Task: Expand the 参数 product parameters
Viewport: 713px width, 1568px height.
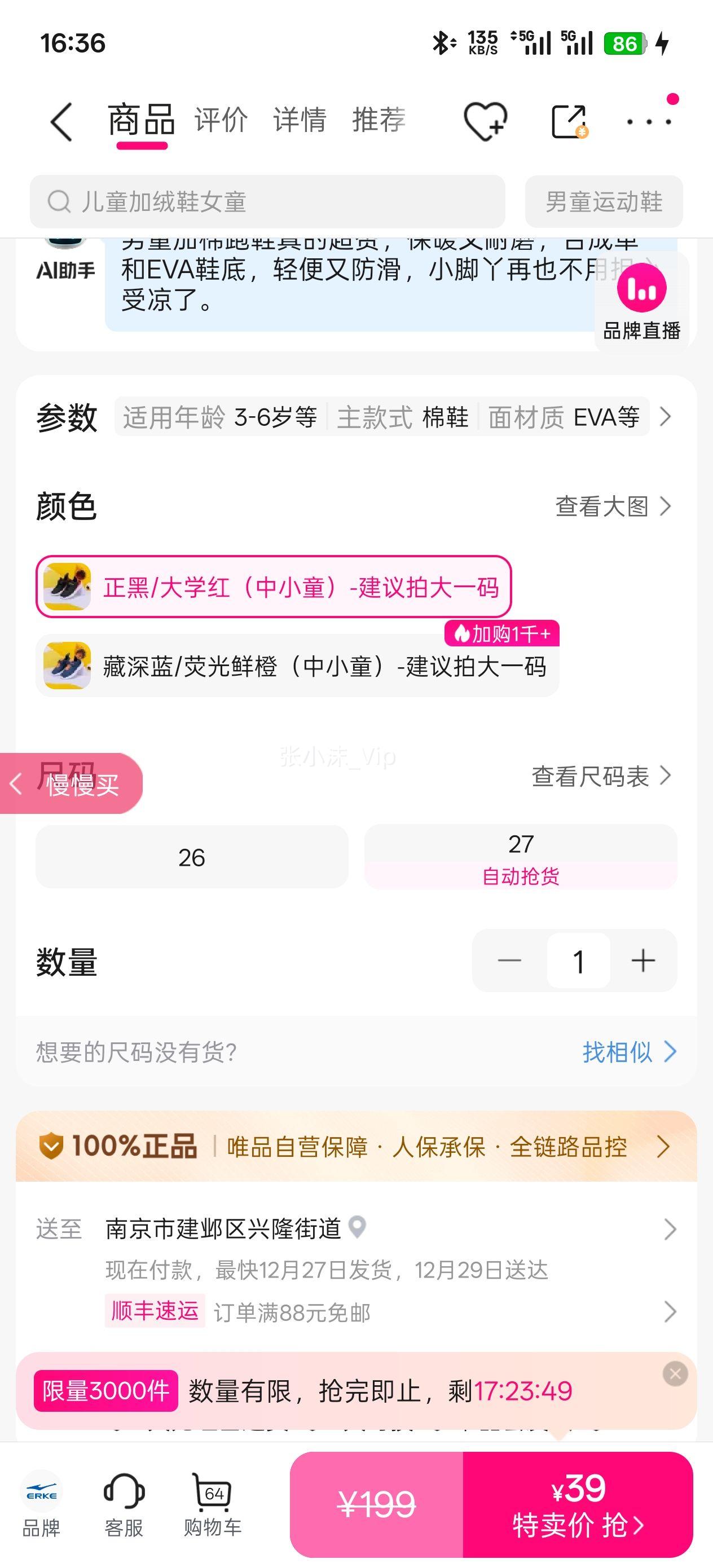Action: [x=666, y=417]
